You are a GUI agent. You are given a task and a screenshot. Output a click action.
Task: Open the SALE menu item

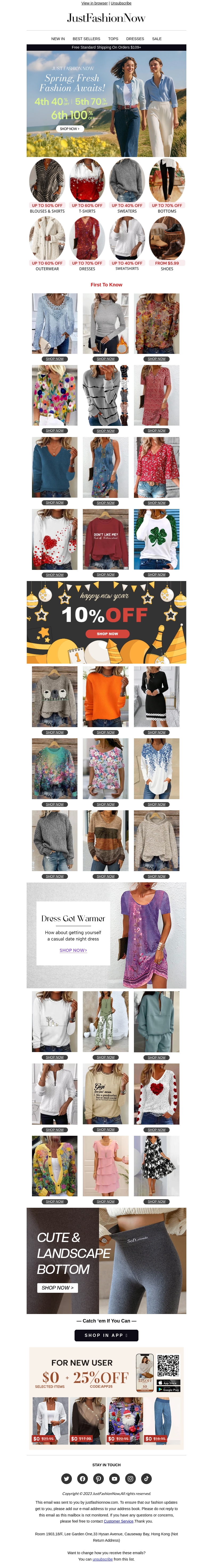157,38
